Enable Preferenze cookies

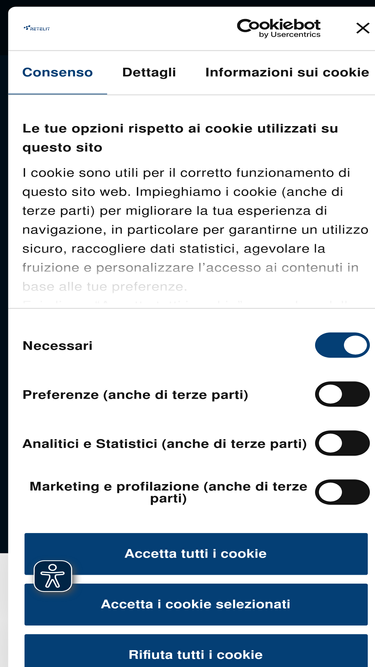(x=342, y=394)
